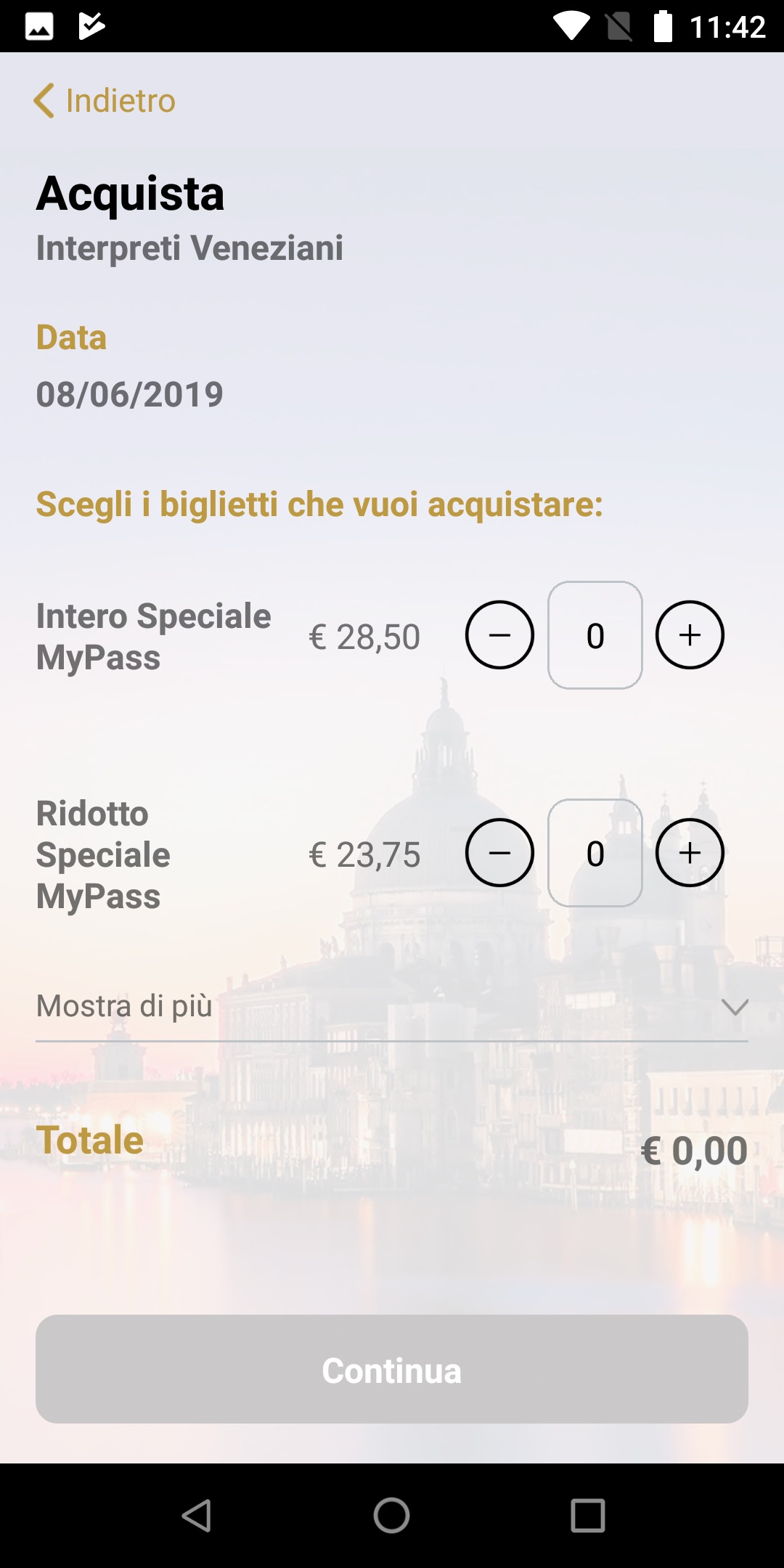Image resolution: width=784 pixels, height=1568 pixels.
Task: Increase Intero Speciale MyPass ticket quantity
Action: 690,635
